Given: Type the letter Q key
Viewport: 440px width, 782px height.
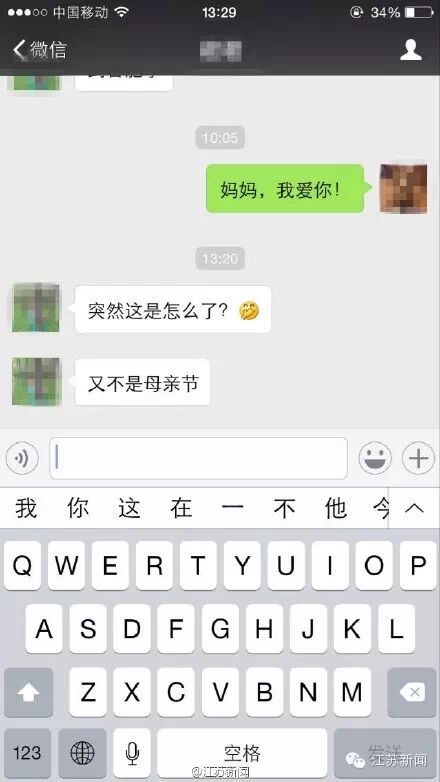Looking at the screenshot, I should tap(22, 566).
